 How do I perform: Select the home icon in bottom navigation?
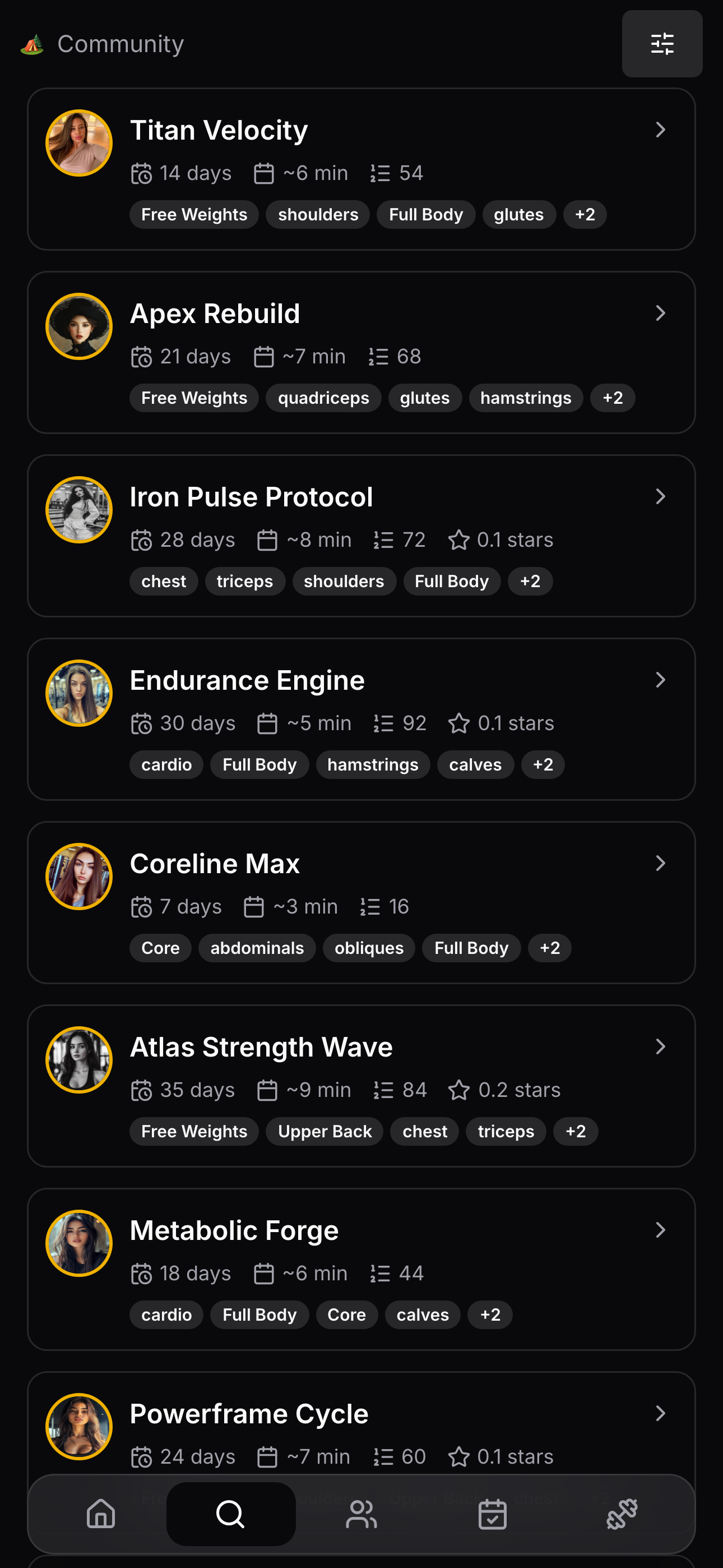100,1514
